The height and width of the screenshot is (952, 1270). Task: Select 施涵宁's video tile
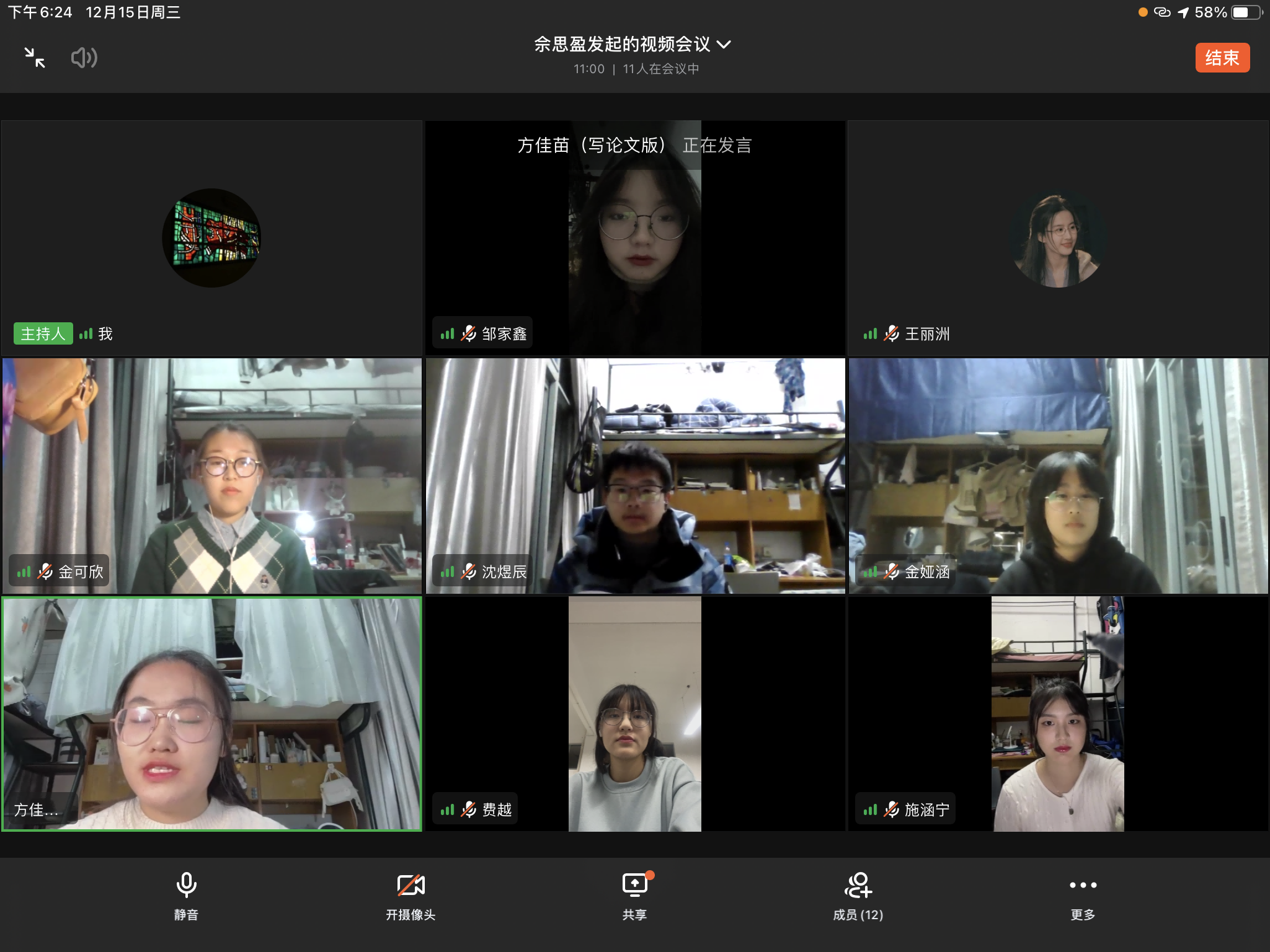[x=1058, y=714]
